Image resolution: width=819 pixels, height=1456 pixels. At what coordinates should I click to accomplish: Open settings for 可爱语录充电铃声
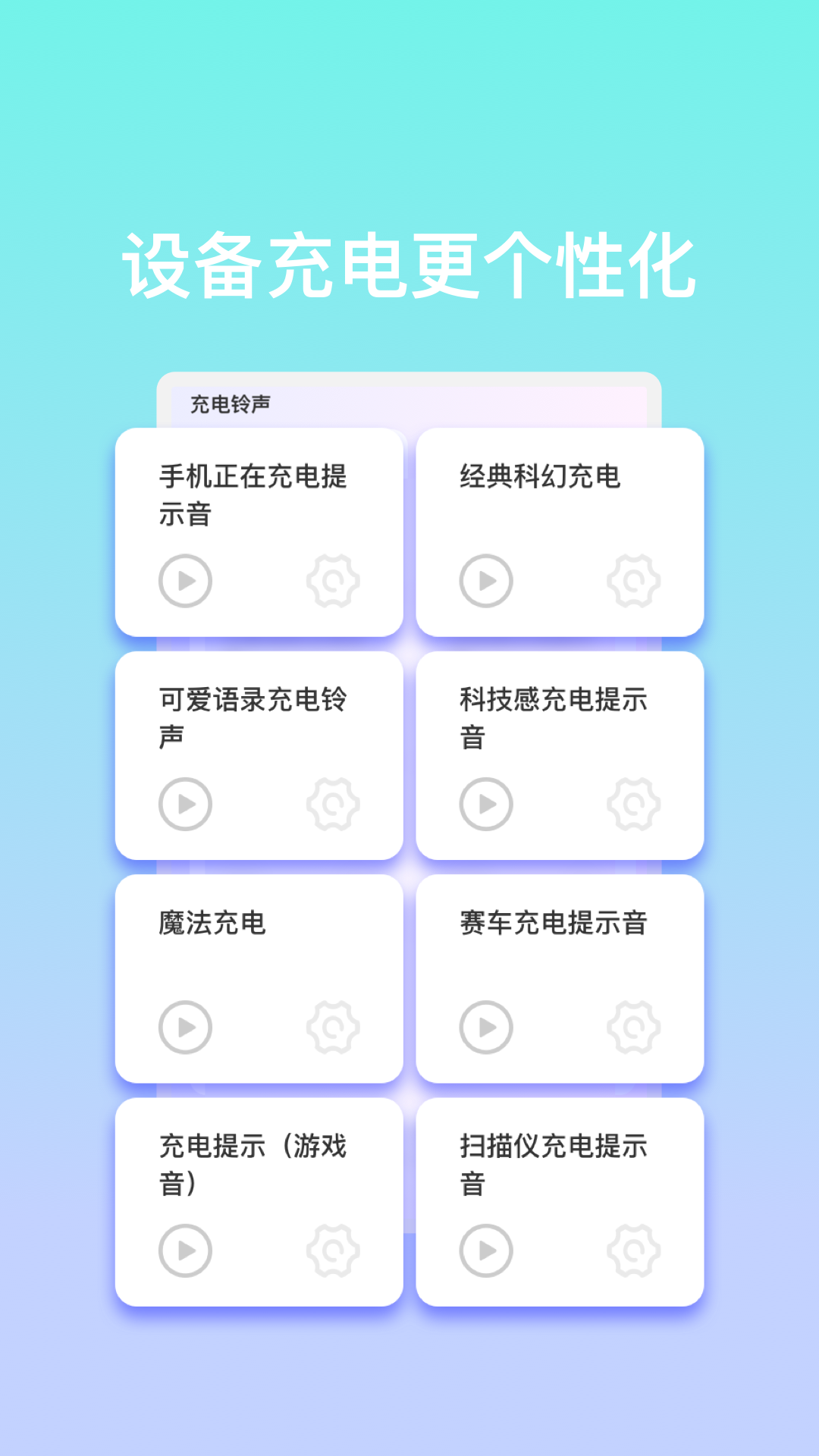coord(334,804)
